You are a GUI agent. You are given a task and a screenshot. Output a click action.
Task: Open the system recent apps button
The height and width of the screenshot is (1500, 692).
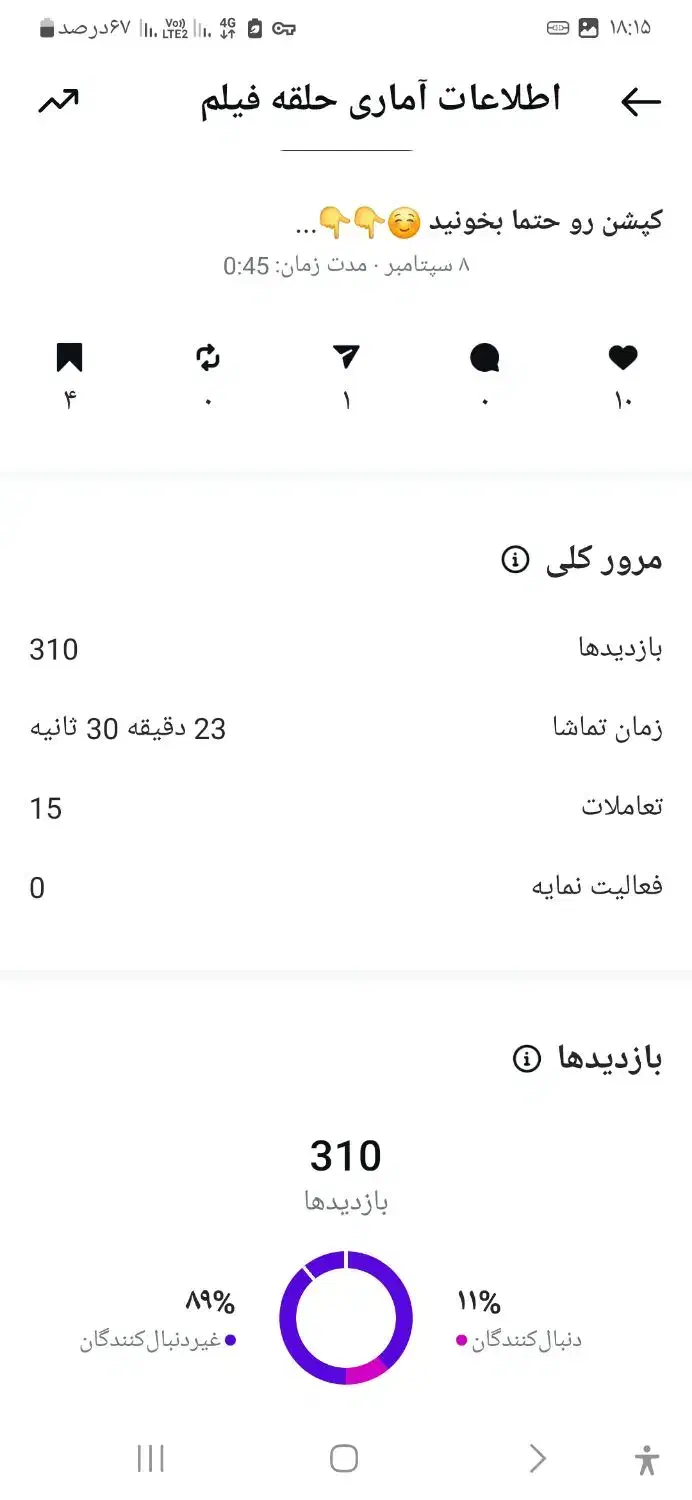tap(150, 1459)
